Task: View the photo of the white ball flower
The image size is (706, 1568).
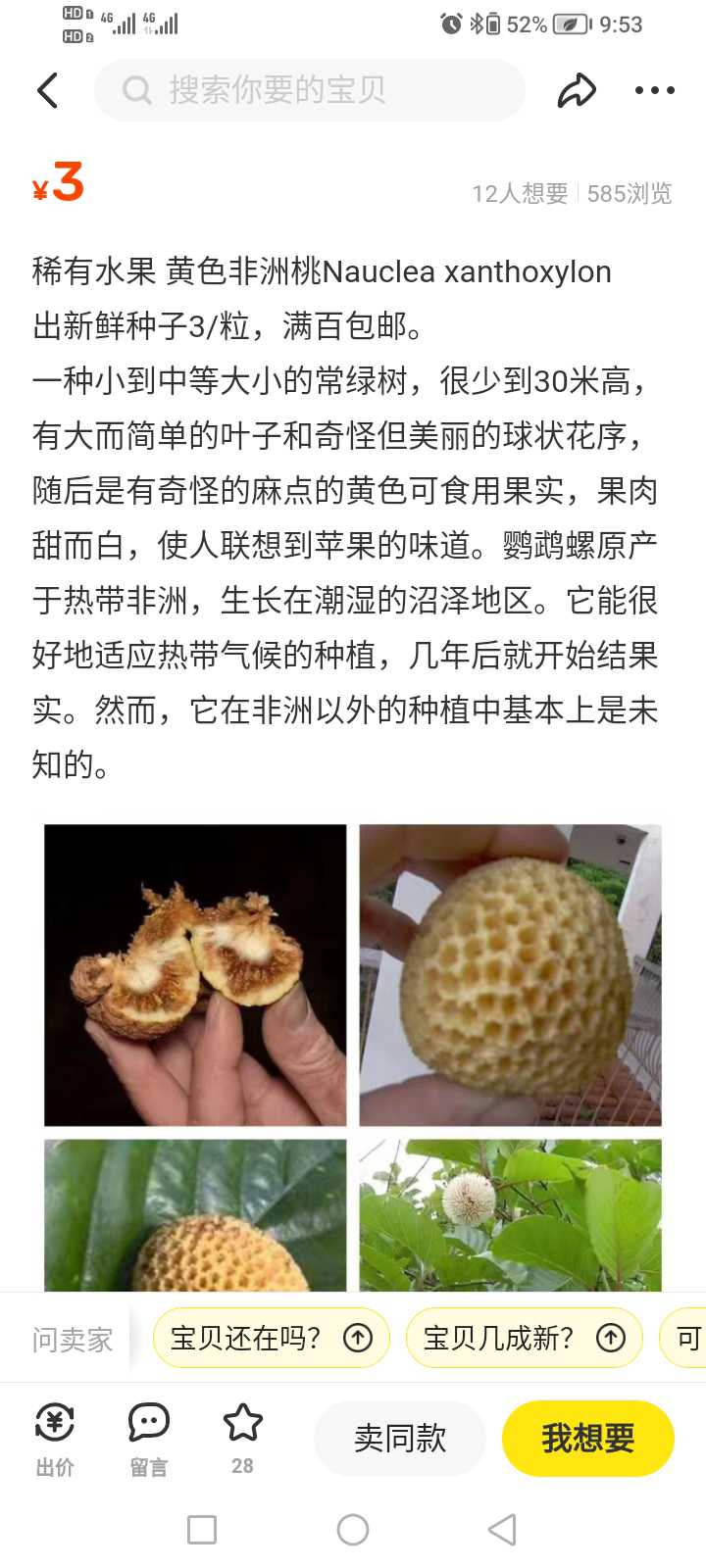Action: coord(510,1215)
